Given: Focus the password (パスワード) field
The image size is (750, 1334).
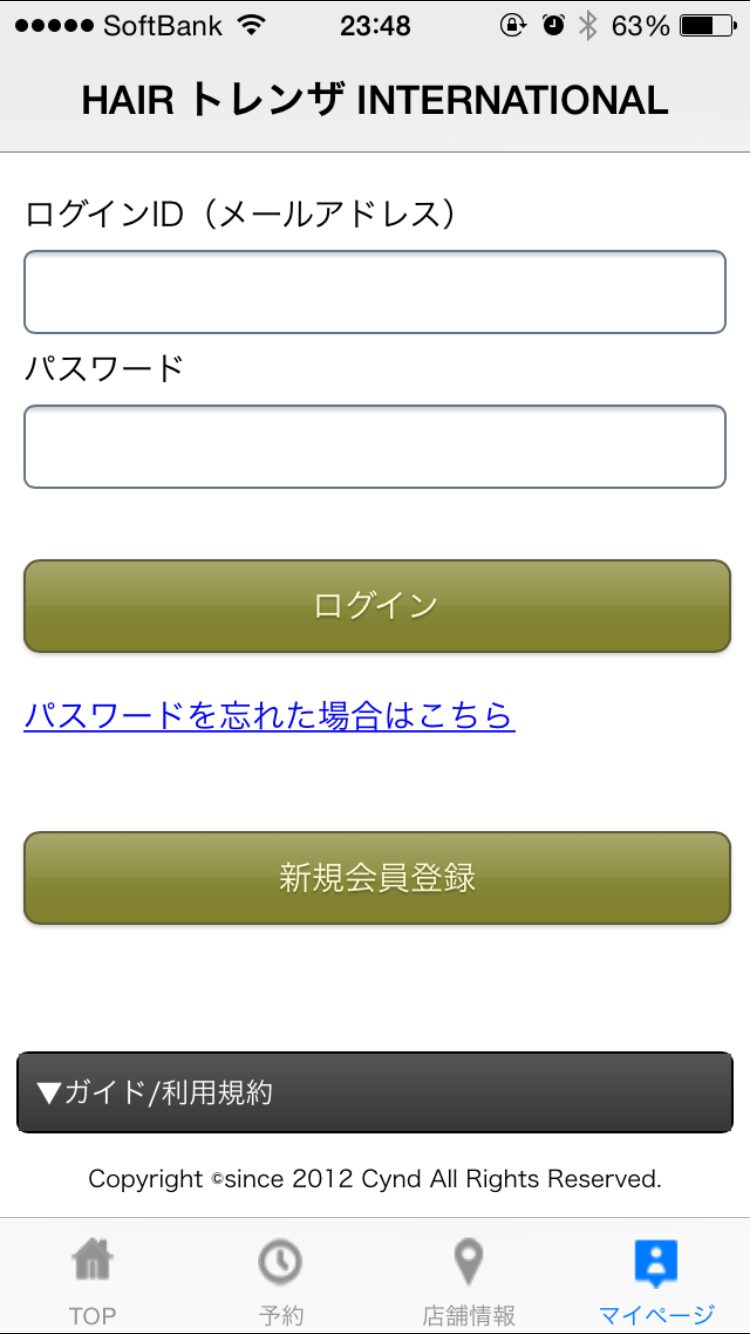Looking at the screenshot, I should pos(375,447).
